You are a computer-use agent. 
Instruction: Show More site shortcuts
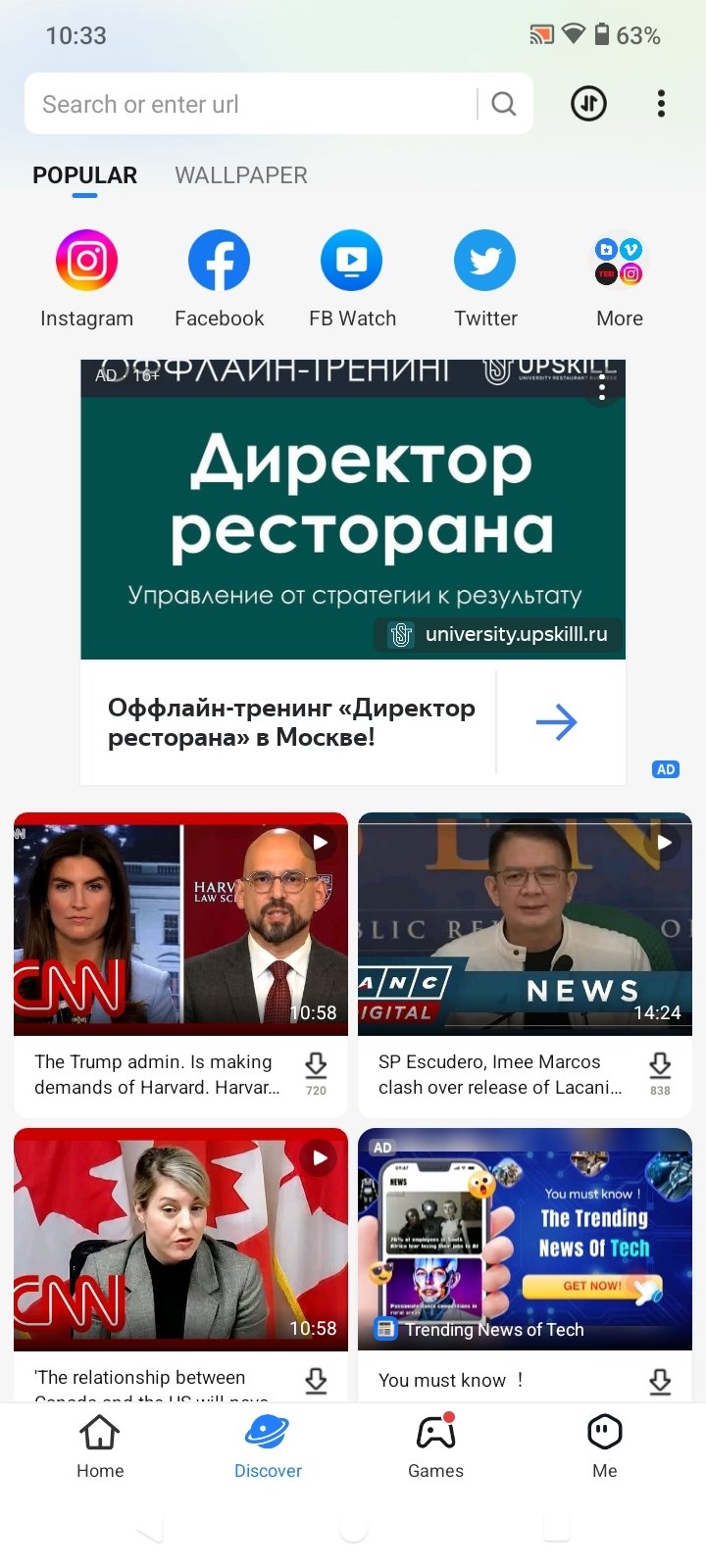click(619, 279)
